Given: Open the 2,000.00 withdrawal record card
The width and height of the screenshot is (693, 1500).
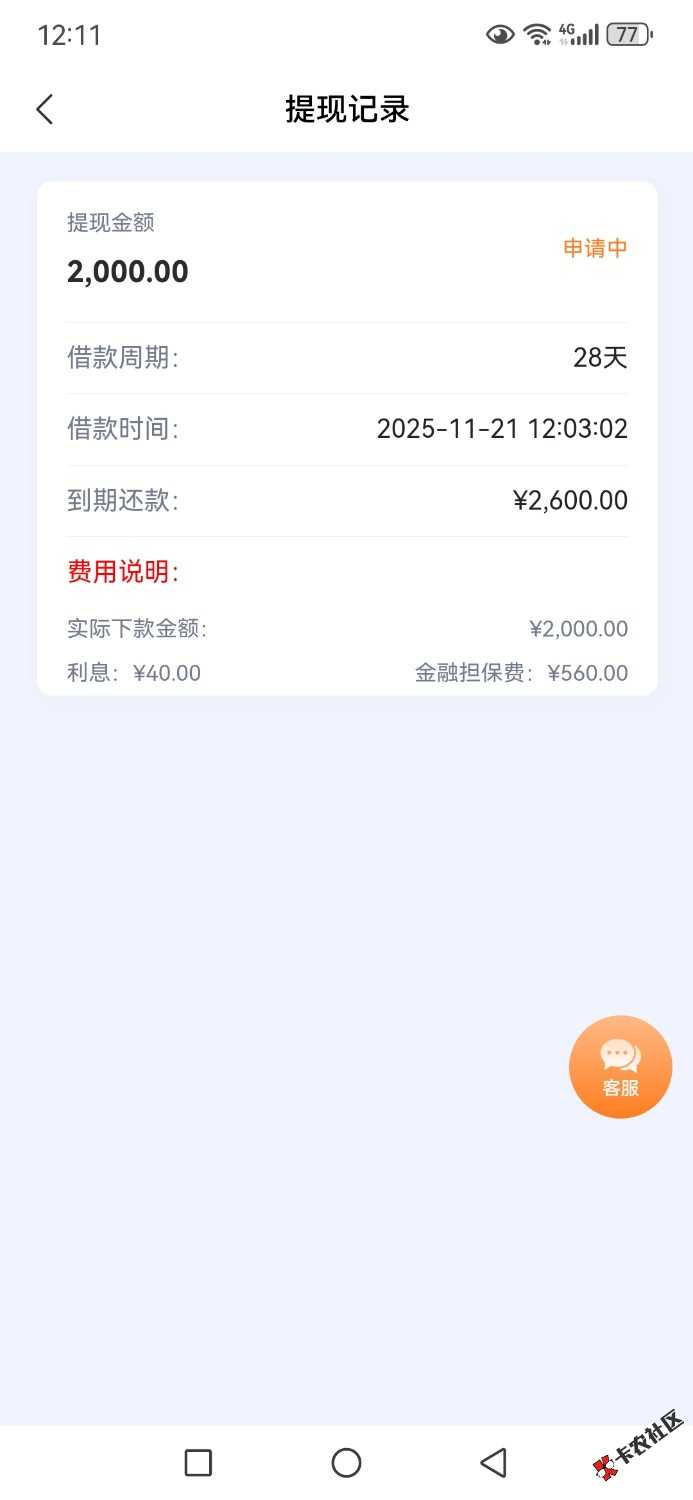Looking at the screenshot, I should tap(347, 438).
